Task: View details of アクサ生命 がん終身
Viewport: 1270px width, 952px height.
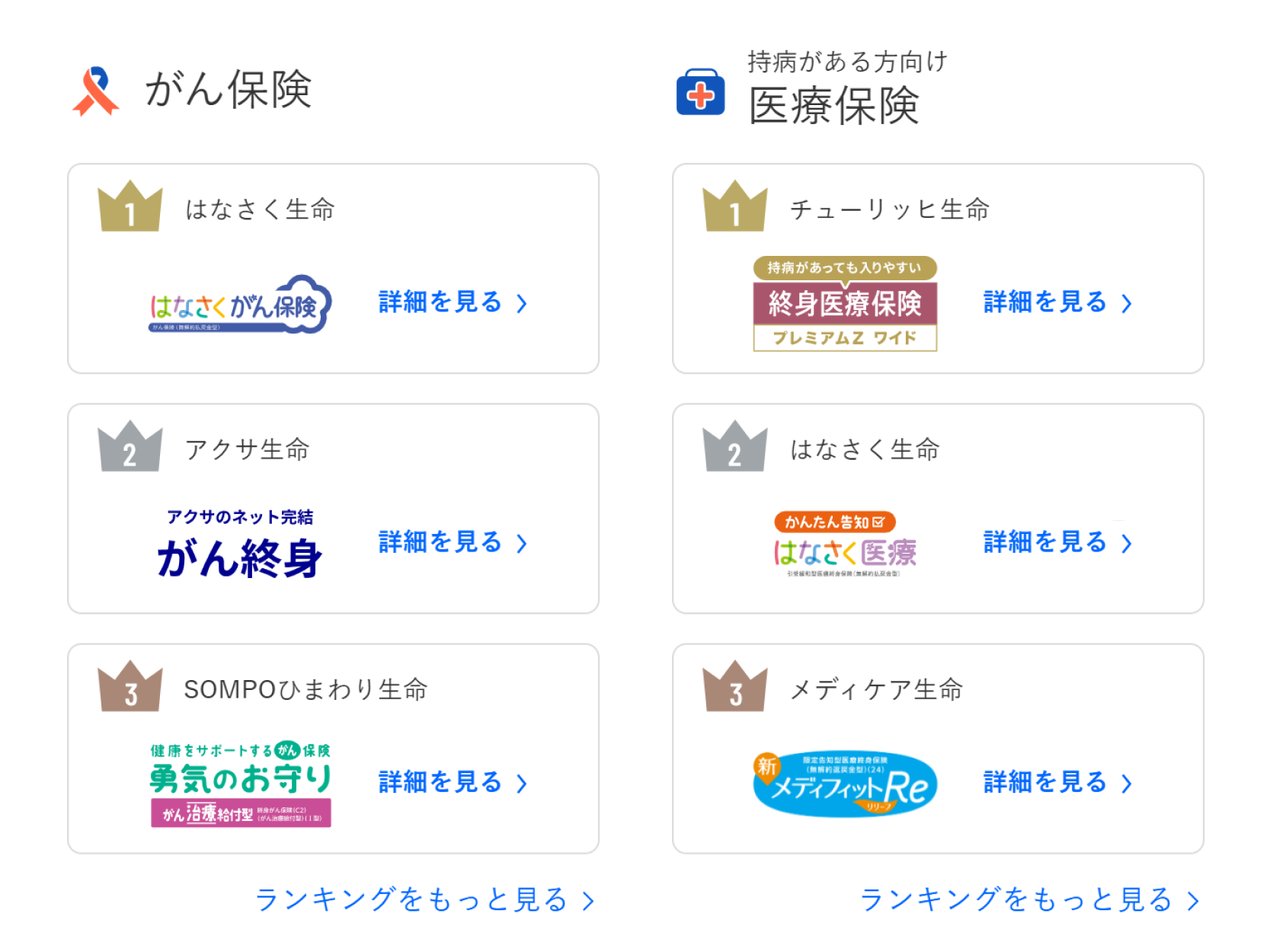Action: click(x=453, y=542)
